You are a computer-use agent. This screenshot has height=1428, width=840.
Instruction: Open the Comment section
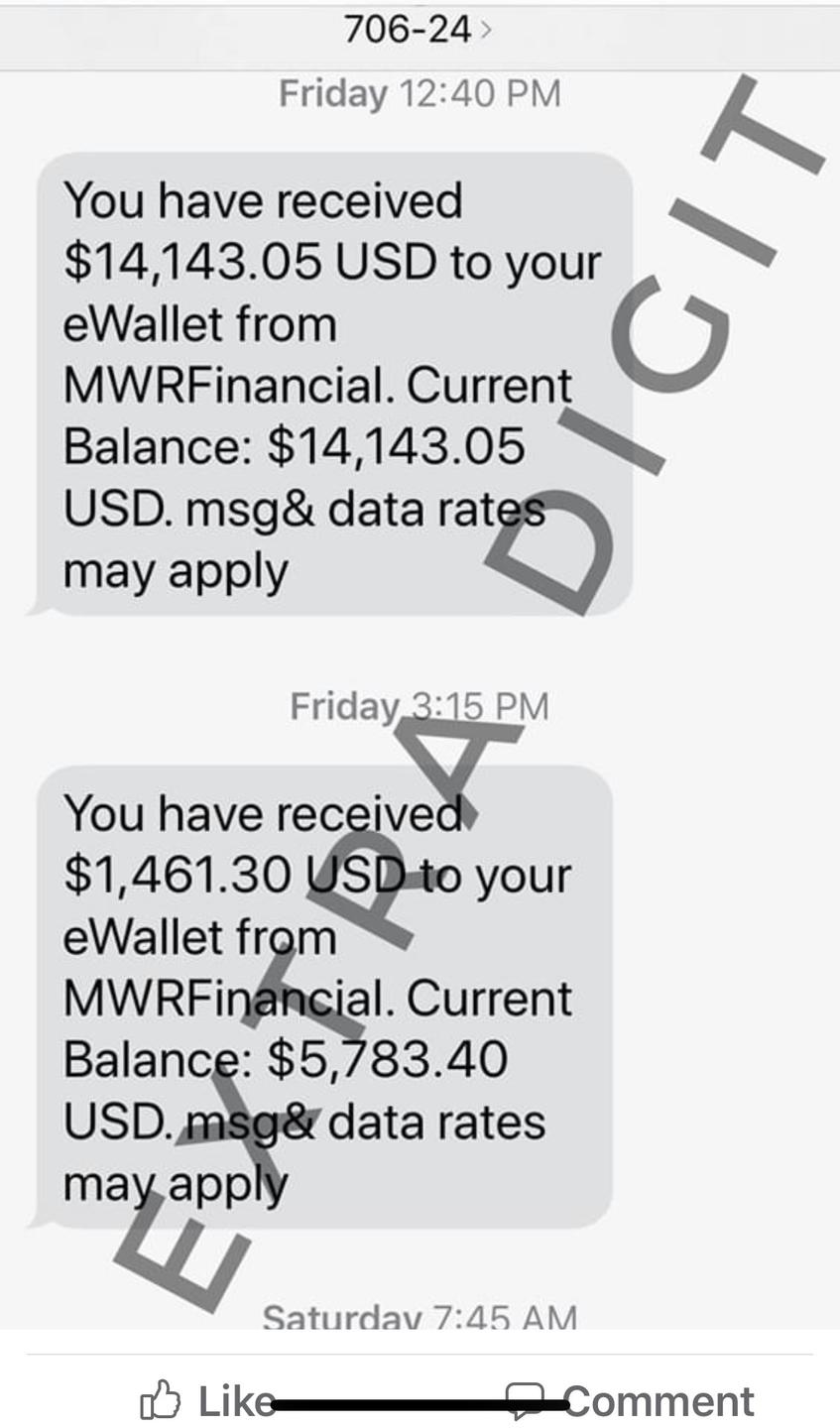(631, 1401)
